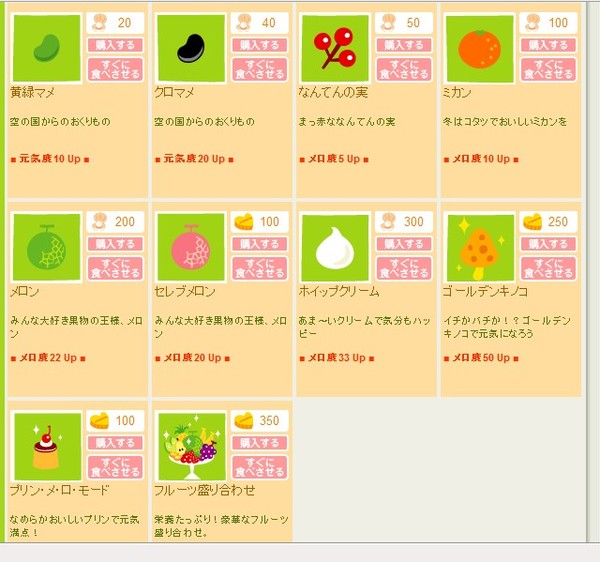Purchase なんてんの実
The image size is (600, 563).
tap(404, 45)
